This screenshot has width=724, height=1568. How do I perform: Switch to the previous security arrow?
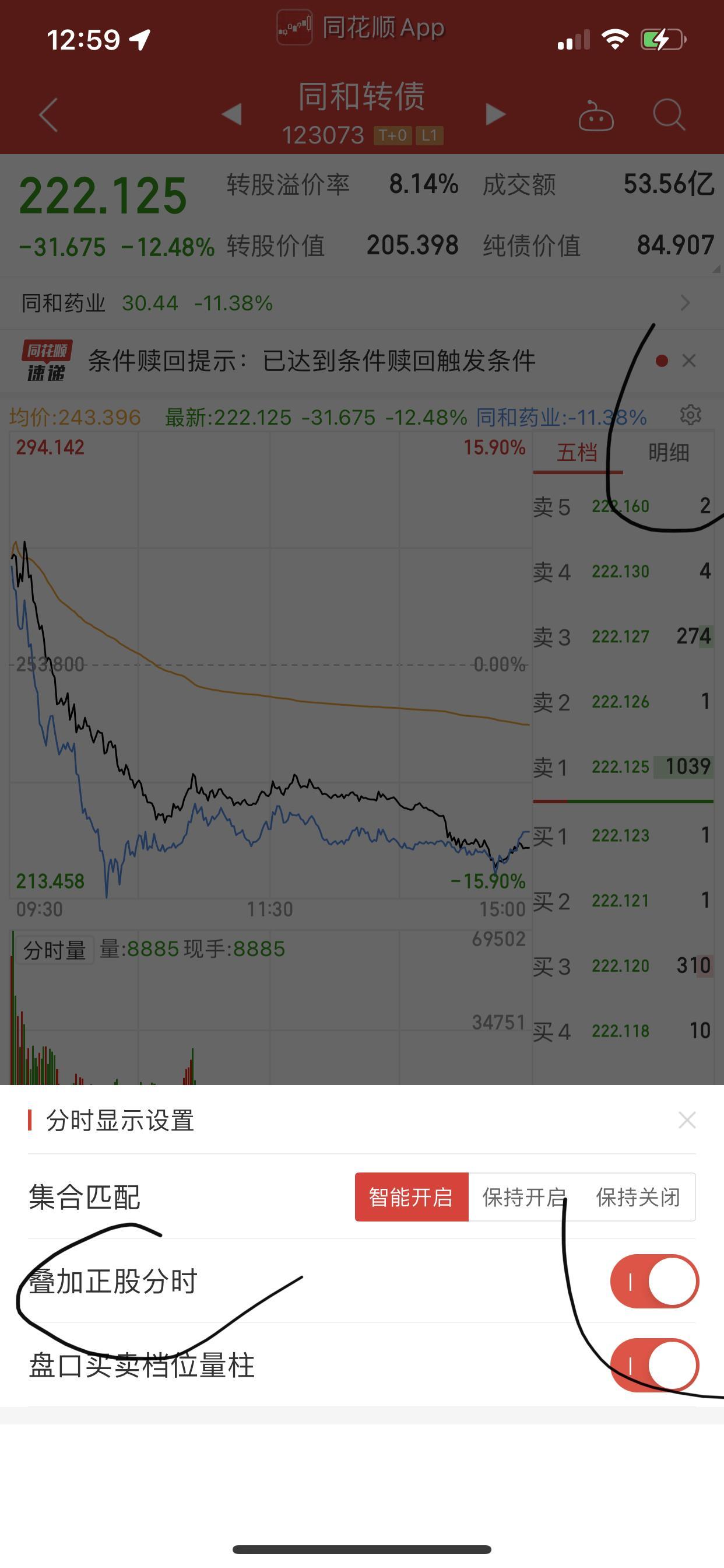pyautogui.click(x=231, y=114)
